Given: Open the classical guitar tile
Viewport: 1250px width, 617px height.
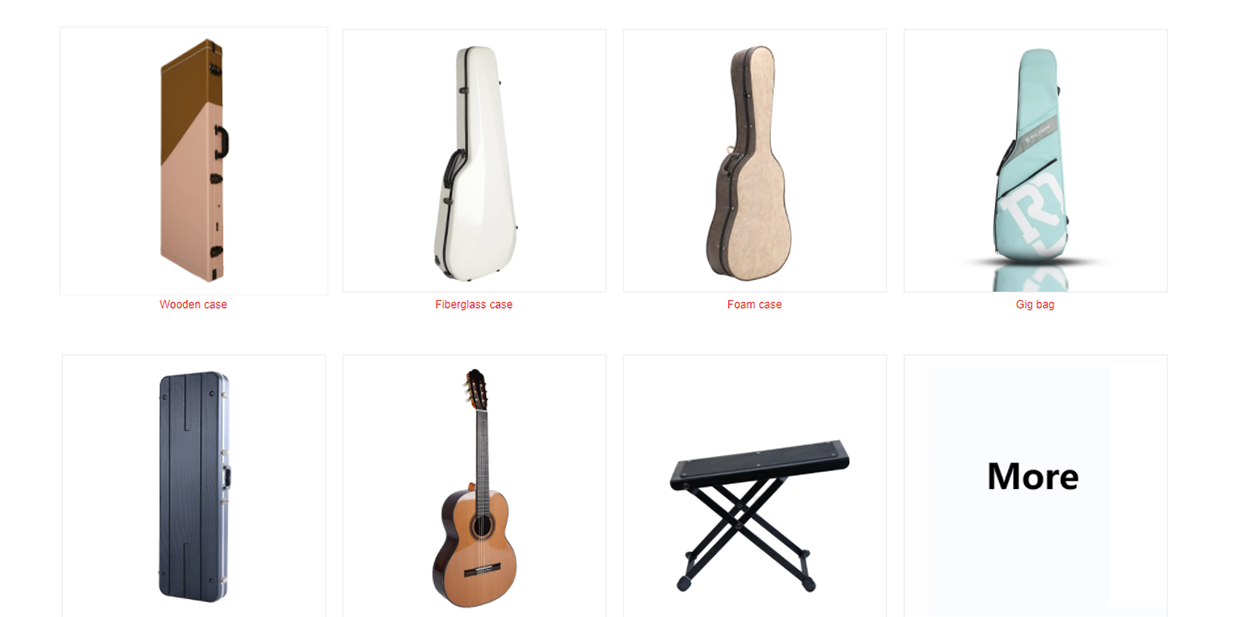Looking at the screenshot, I should point(474,486).
